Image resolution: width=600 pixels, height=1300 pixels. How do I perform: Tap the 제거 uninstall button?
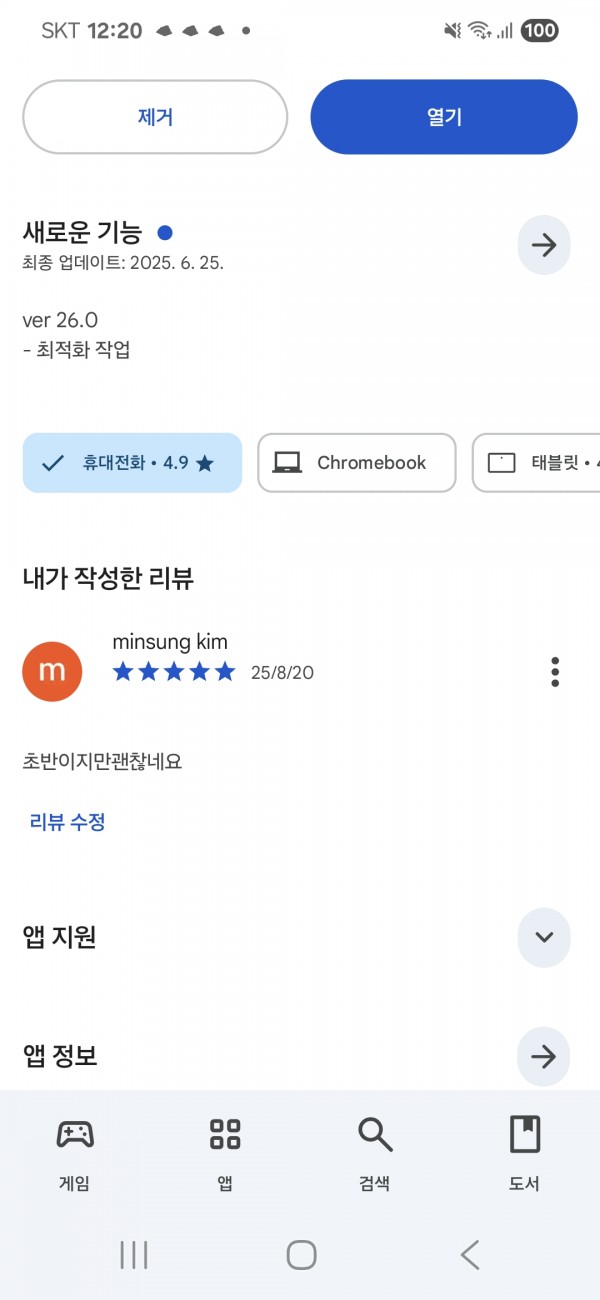click(155, 117)
